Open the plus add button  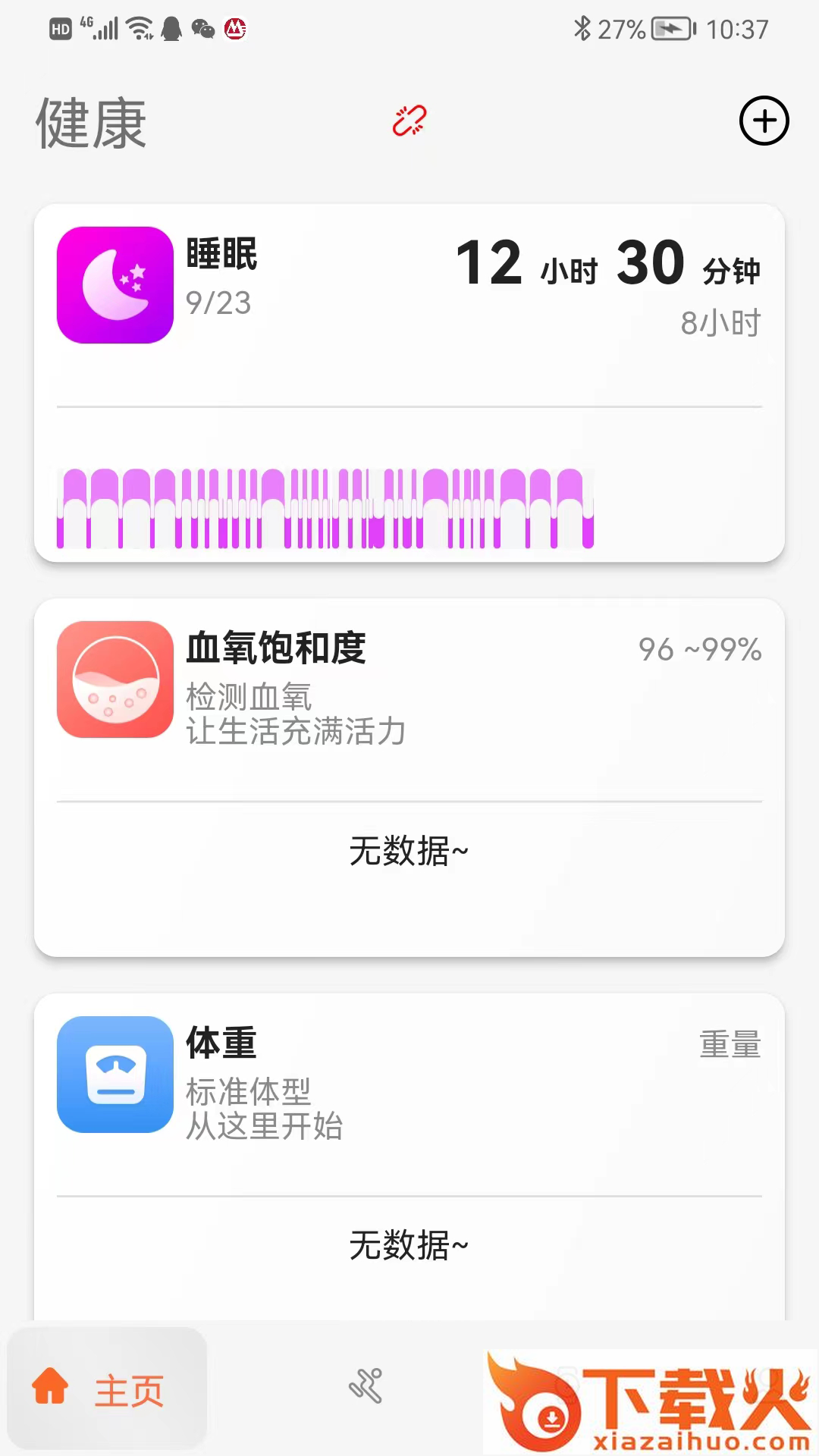pyautogui.click(x=764, y=121)
